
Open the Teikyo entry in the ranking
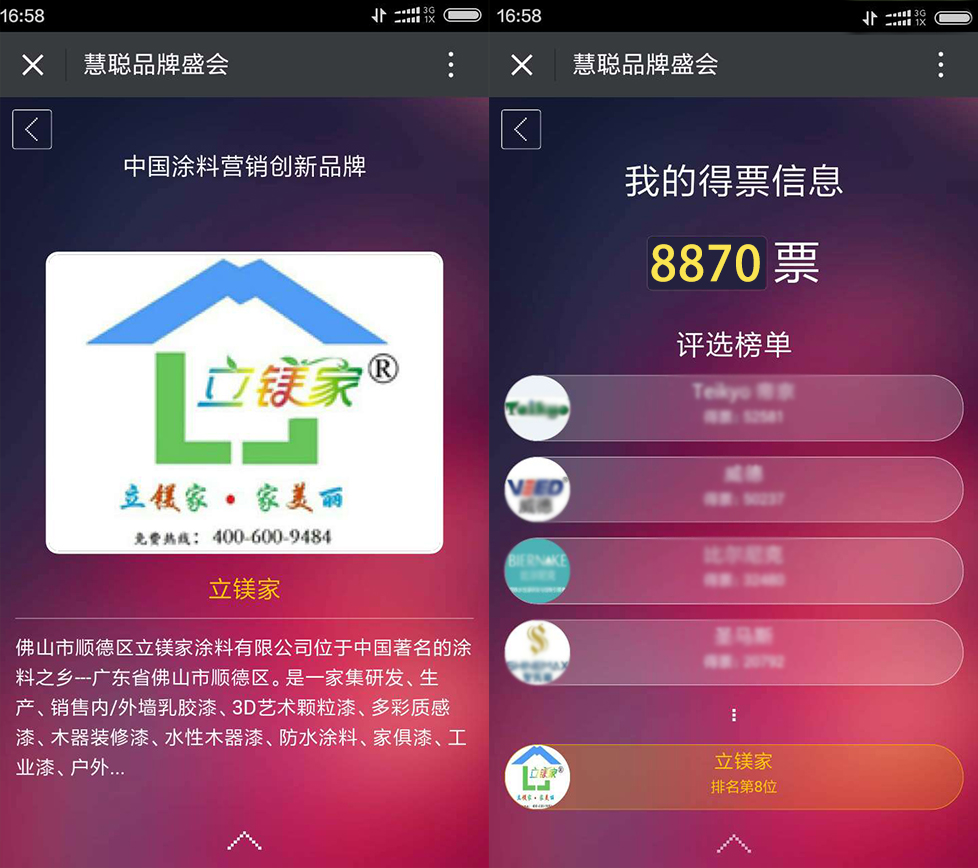[735, 408]
